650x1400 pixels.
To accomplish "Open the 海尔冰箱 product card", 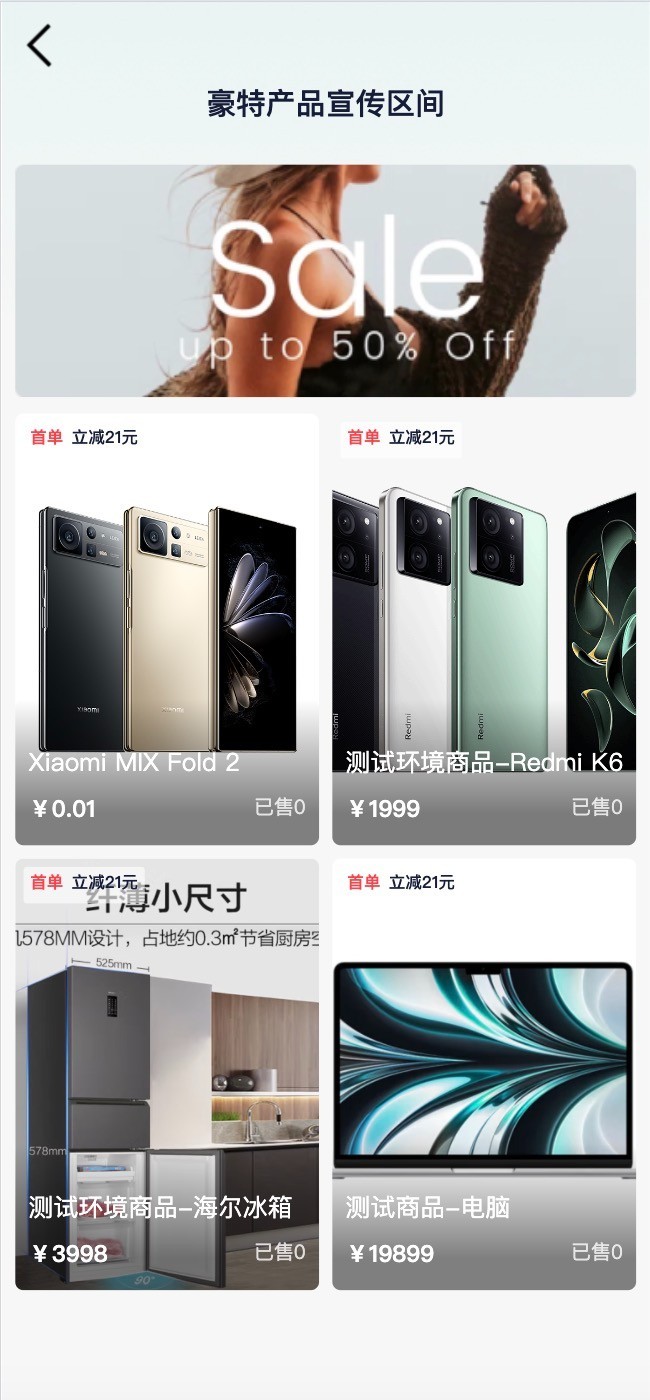I will 167,1075.
